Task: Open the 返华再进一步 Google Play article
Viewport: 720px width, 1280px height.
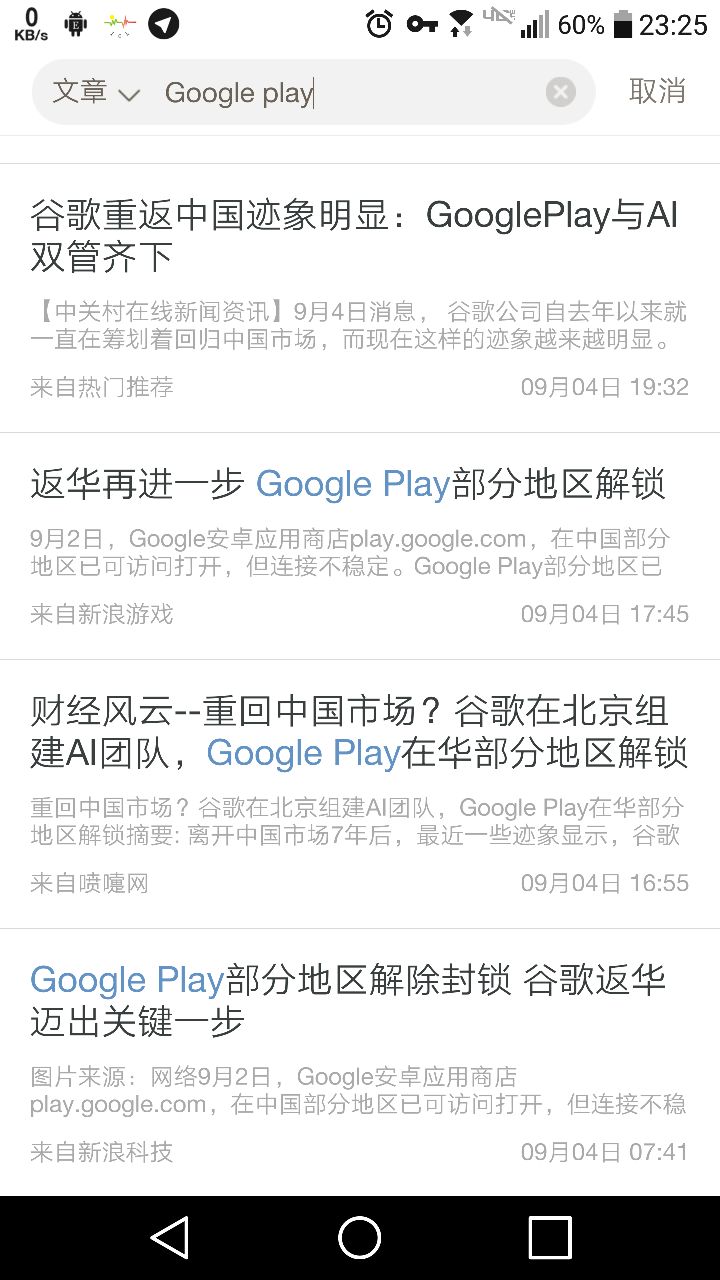Action: [347, 485]
